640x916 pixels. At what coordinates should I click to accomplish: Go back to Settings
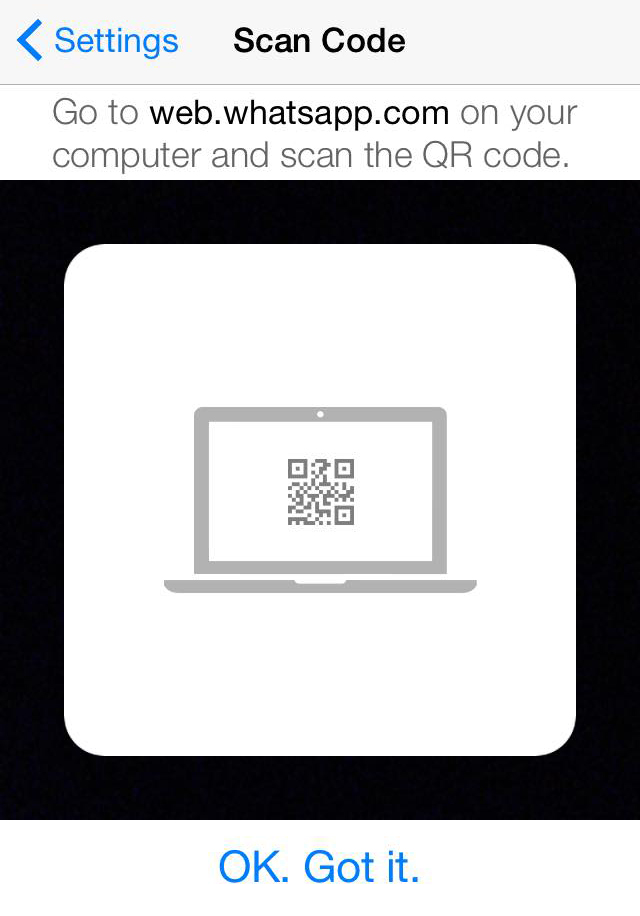coord(98,42)
